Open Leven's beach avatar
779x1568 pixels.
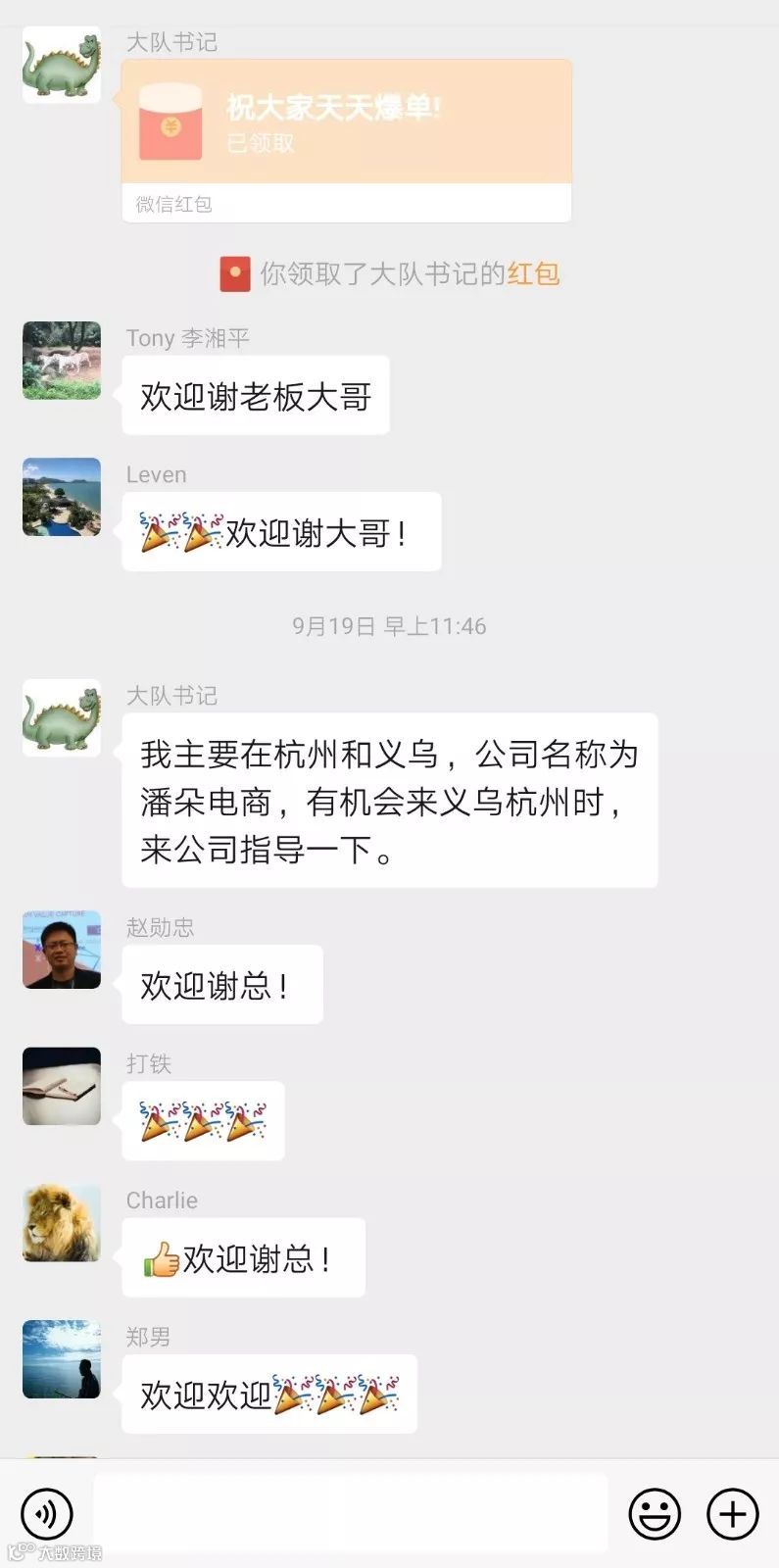tap(61, 497)
